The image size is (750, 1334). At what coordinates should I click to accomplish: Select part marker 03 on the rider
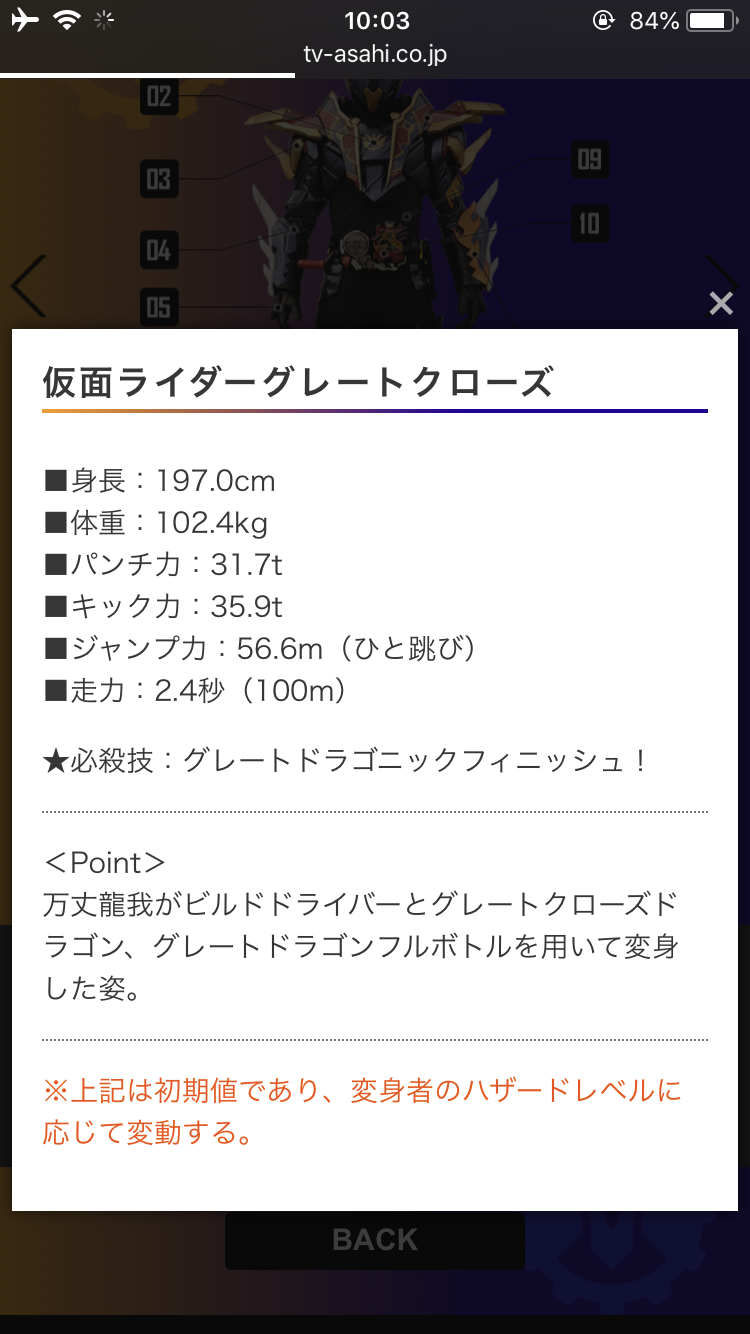159,179
